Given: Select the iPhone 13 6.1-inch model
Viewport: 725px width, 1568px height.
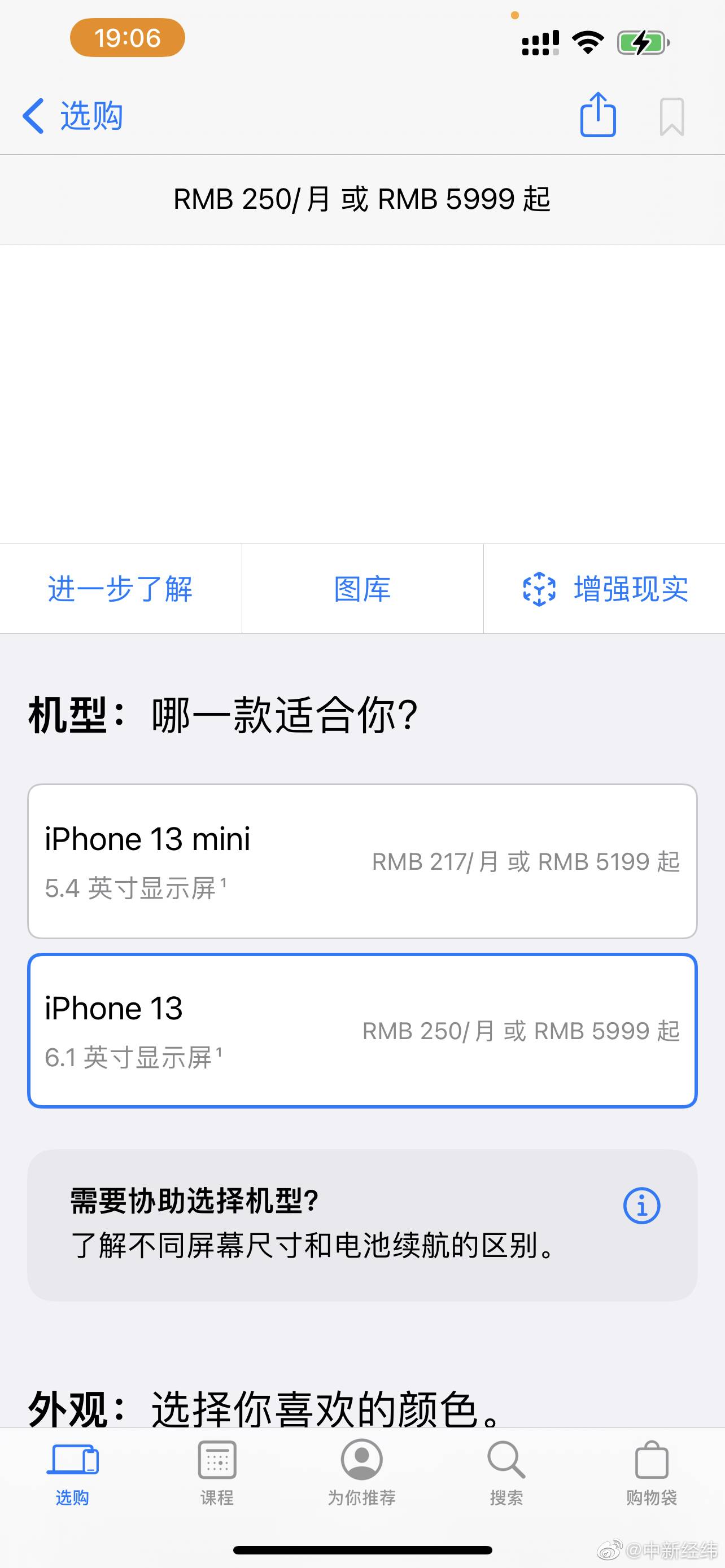Looking at the screenshot, I should point(362,1031).
